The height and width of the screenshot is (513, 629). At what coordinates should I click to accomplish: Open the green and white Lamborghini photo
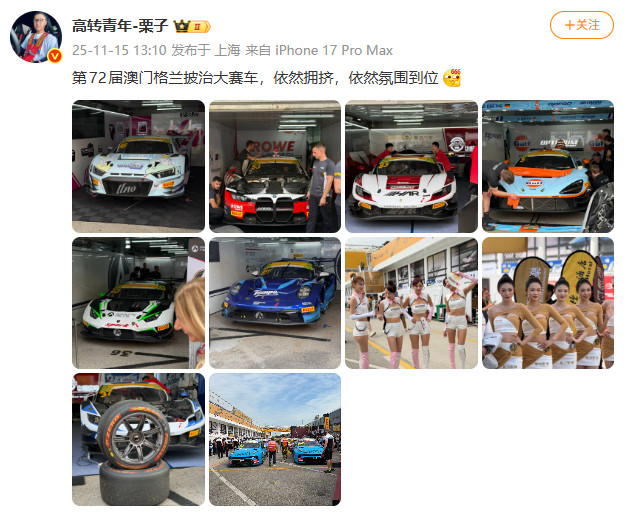coord(138,303)
